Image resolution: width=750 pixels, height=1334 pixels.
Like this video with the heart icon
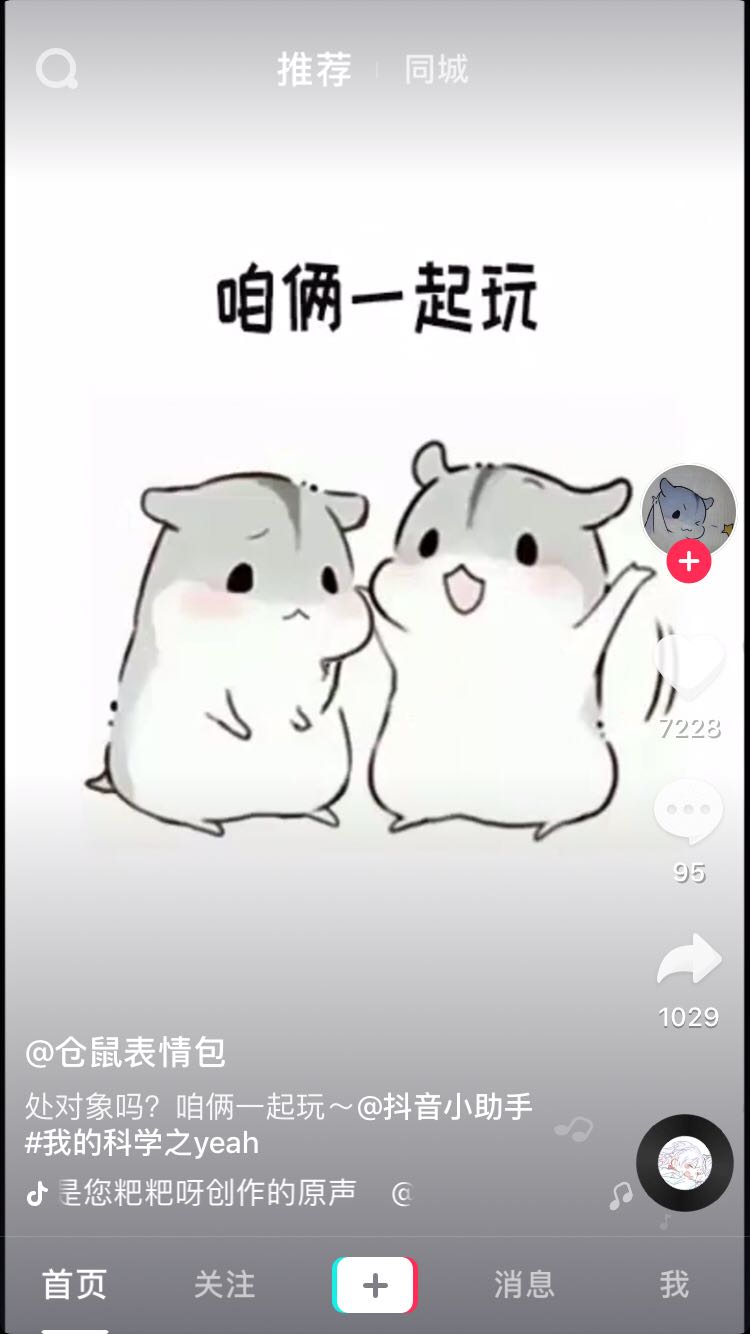coord(689,666)
